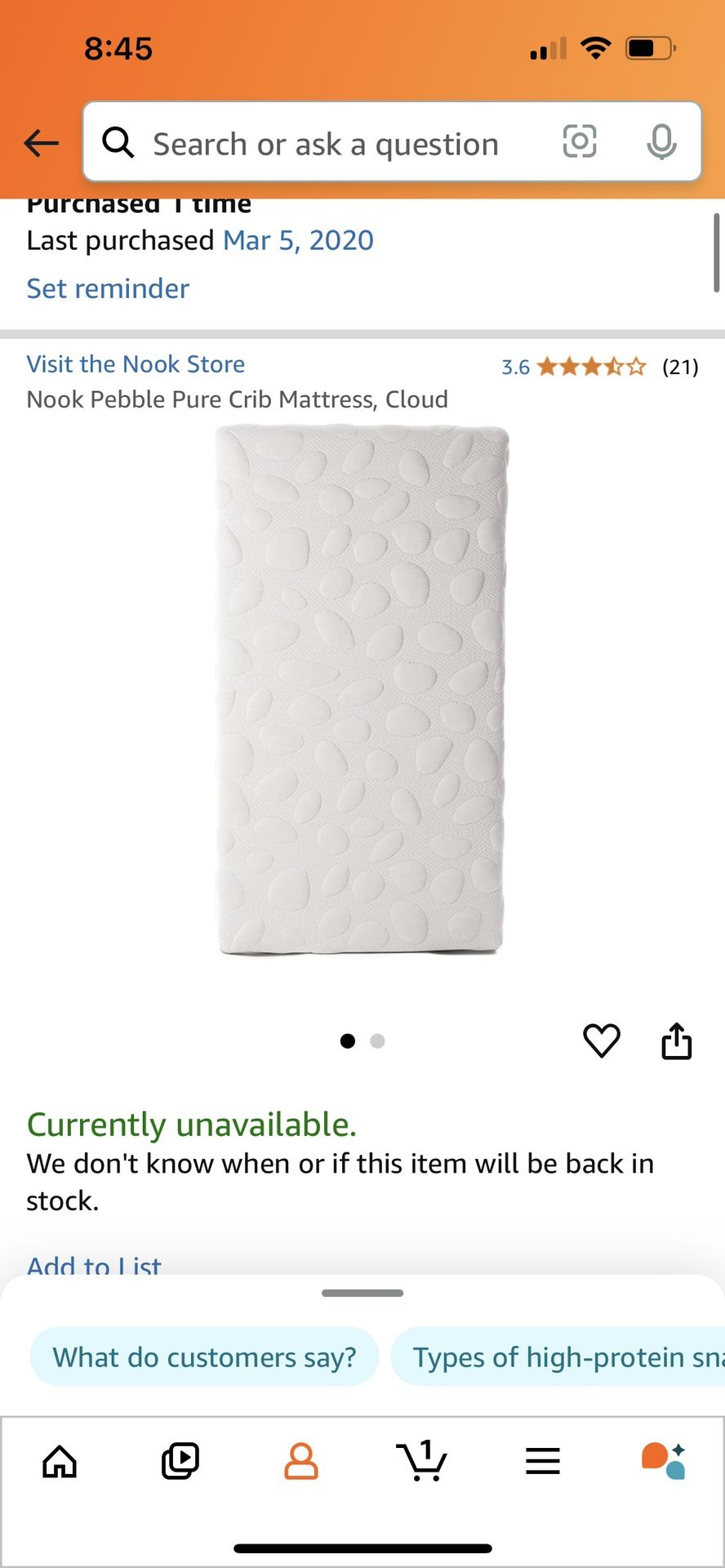Visit the Nook Store link
The image size is (725, 1568).
pos(136,364)
